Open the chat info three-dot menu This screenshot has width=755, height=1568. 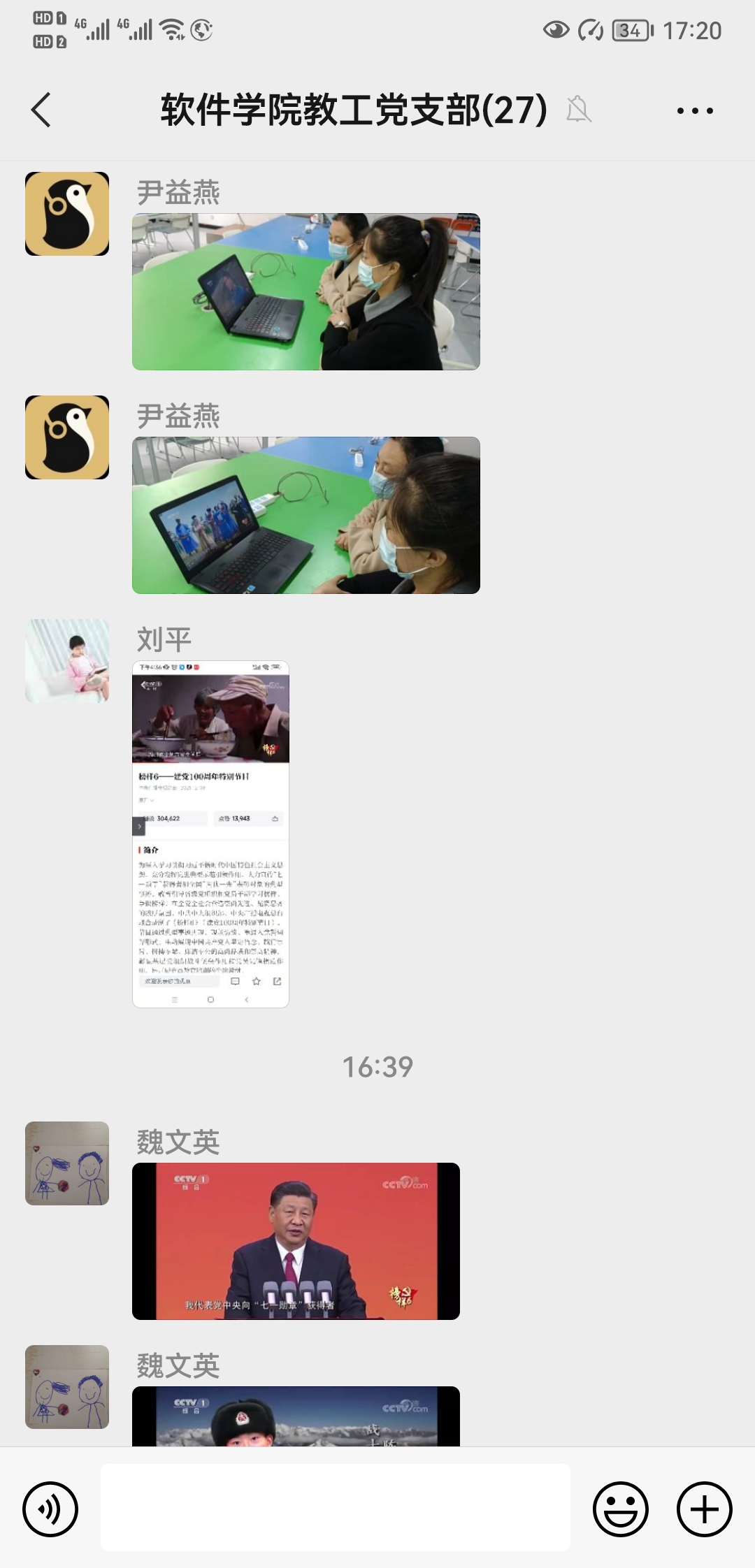695,110
